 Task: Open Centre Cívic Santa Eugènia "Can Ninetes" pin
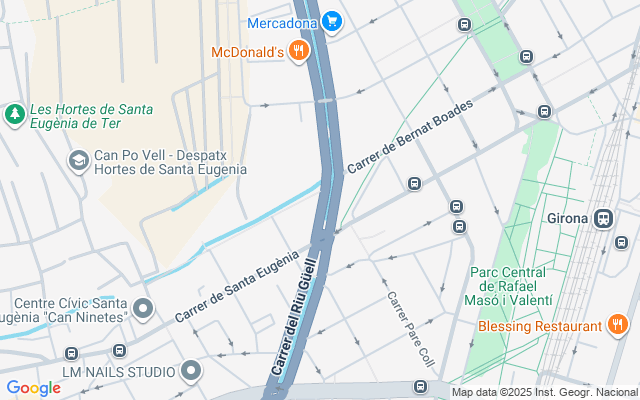click(144, 309)
